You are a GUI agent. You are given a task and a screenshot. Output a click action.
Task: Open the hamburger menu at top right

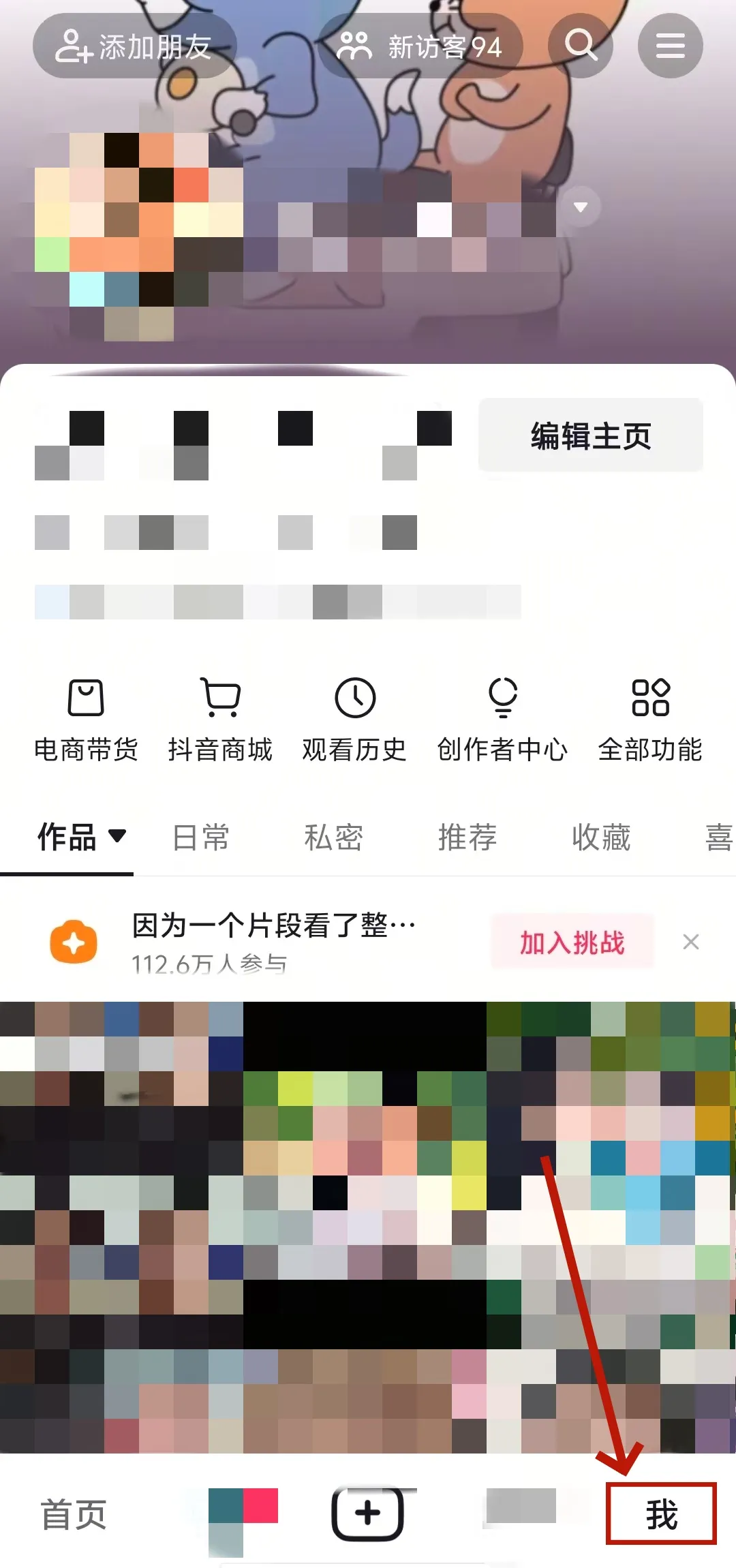[x=670, y=46]
